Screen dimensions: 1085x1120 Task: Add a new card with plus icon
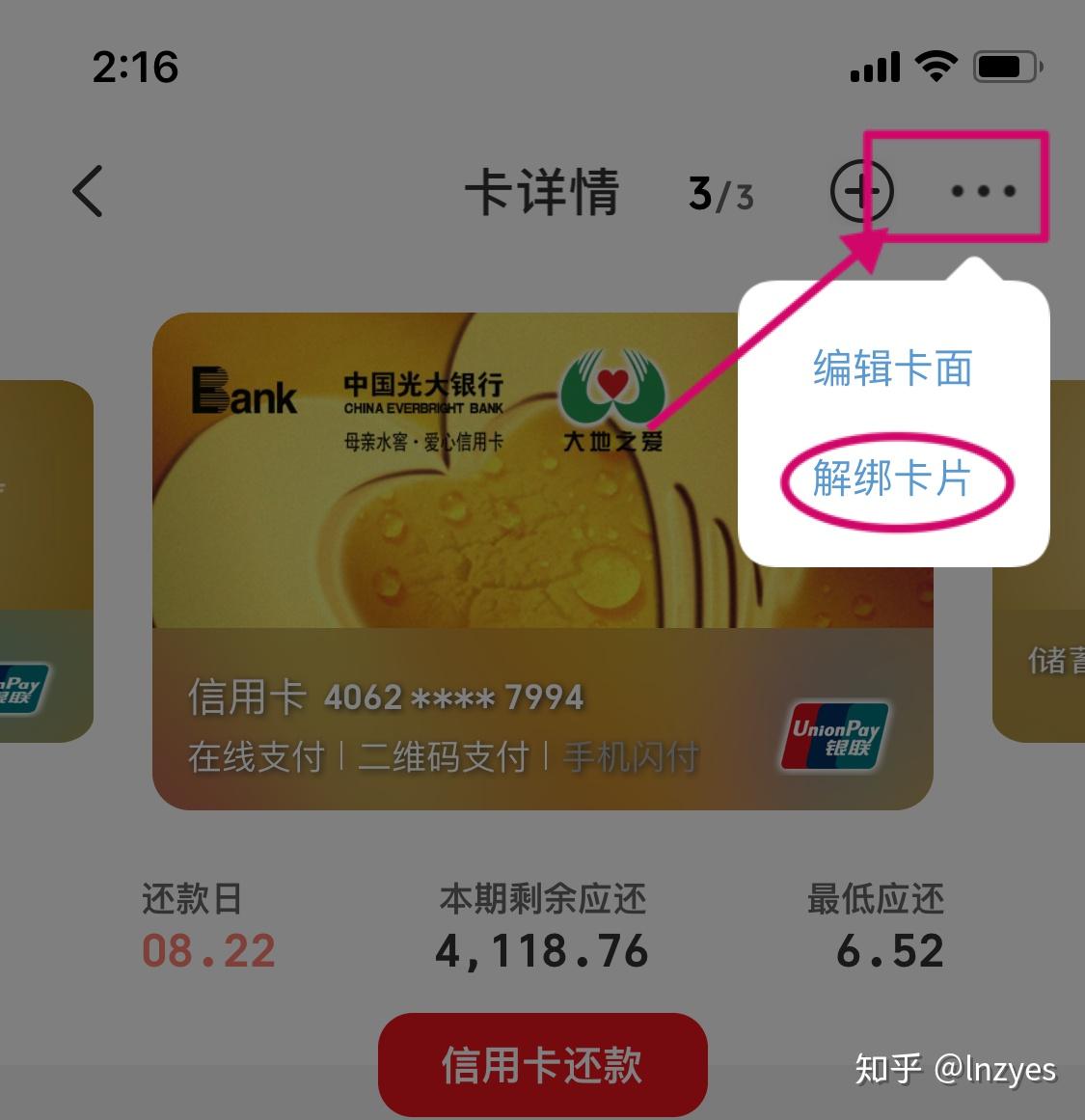[861, 191]
